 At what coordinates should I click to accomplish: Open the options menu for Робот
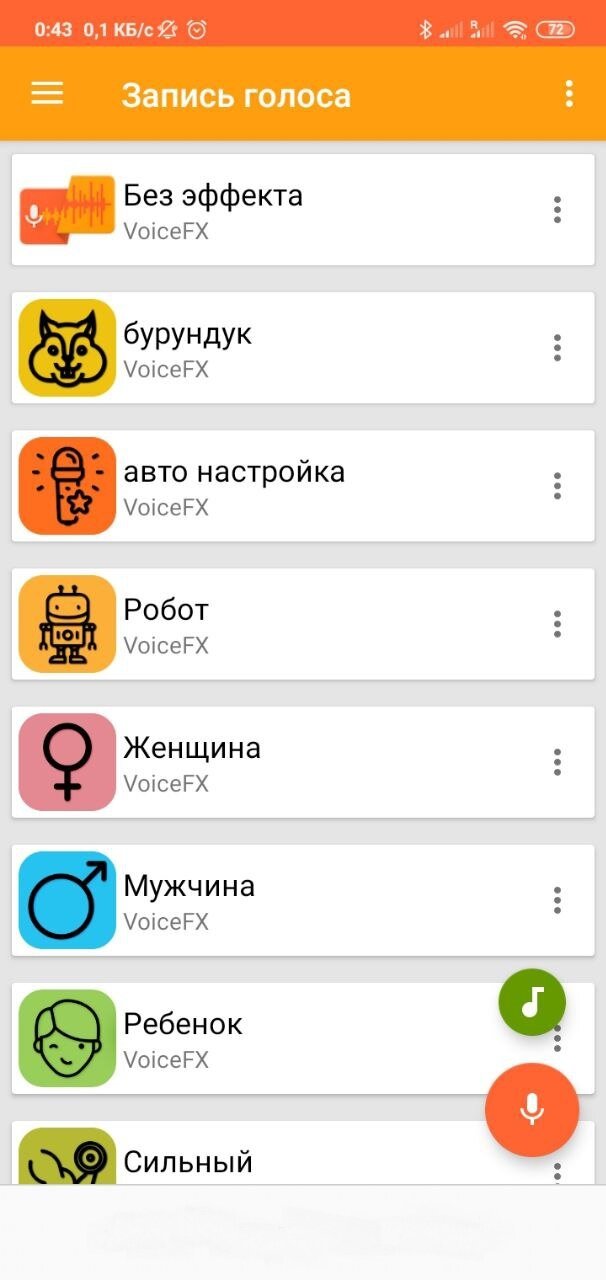pos(557,624)
